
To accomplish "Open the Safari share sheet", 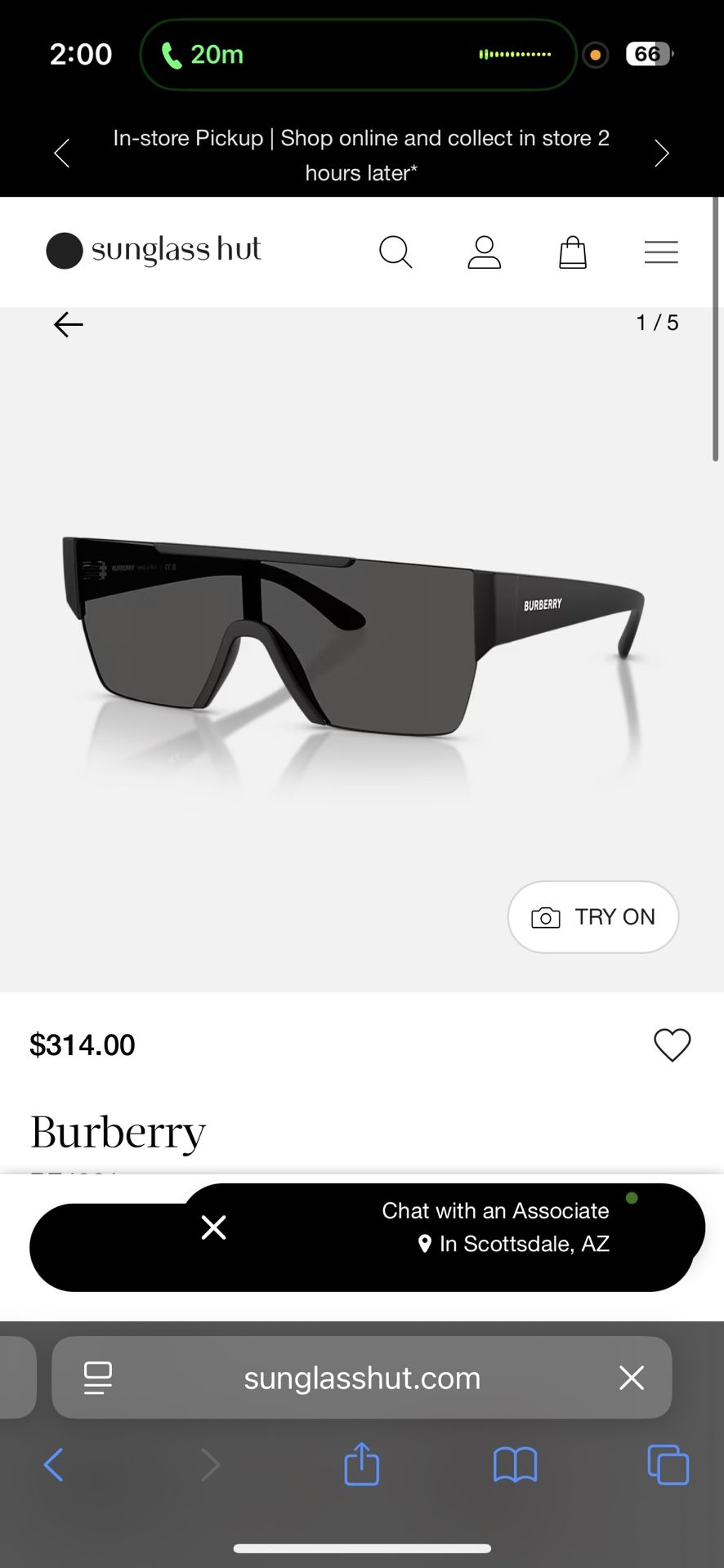I will pyautogui.click(x=361, y=1464).
